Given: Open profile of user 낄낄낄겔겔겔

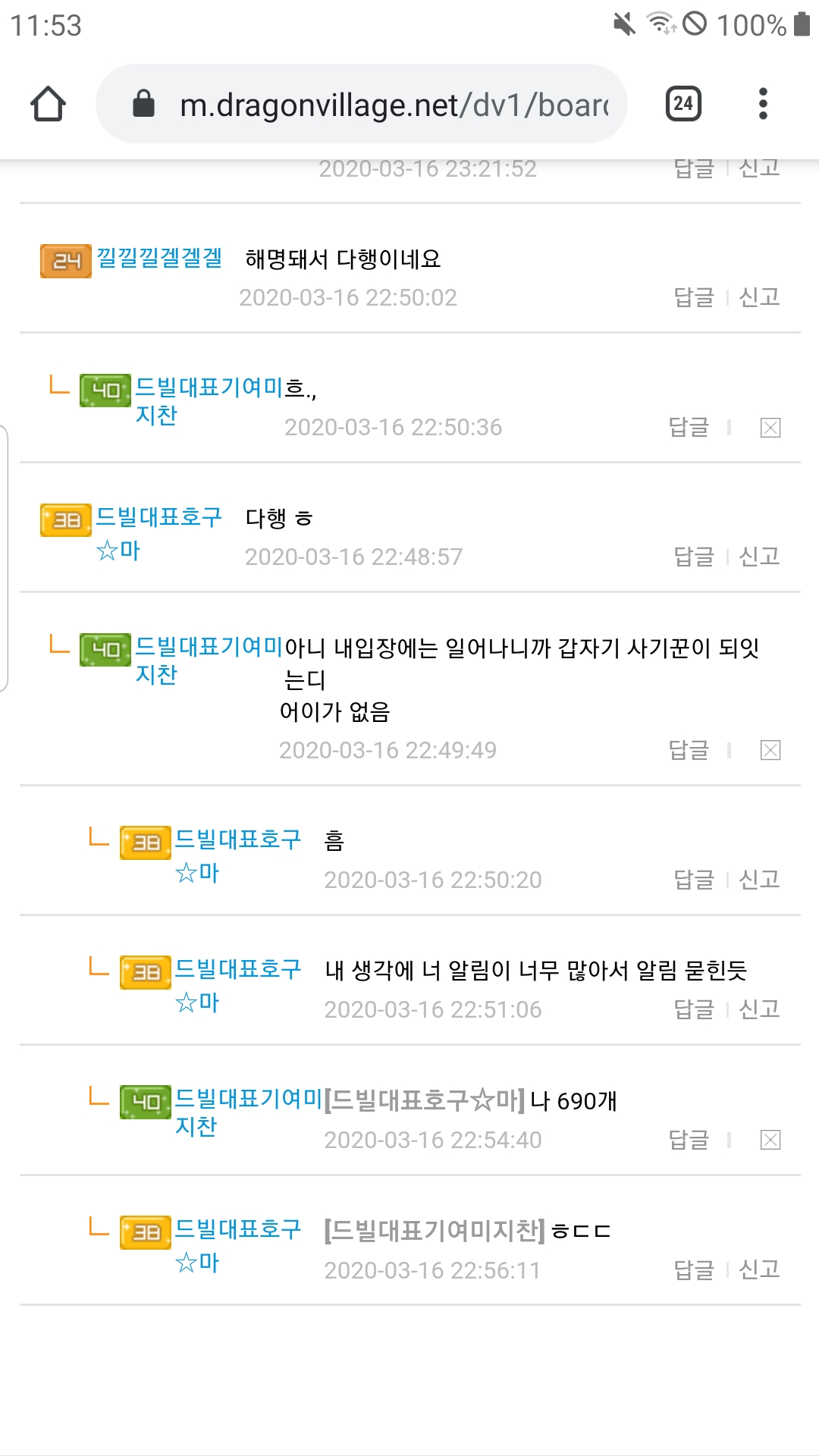Looking at the screenshot, I should [x=159, y=259].
